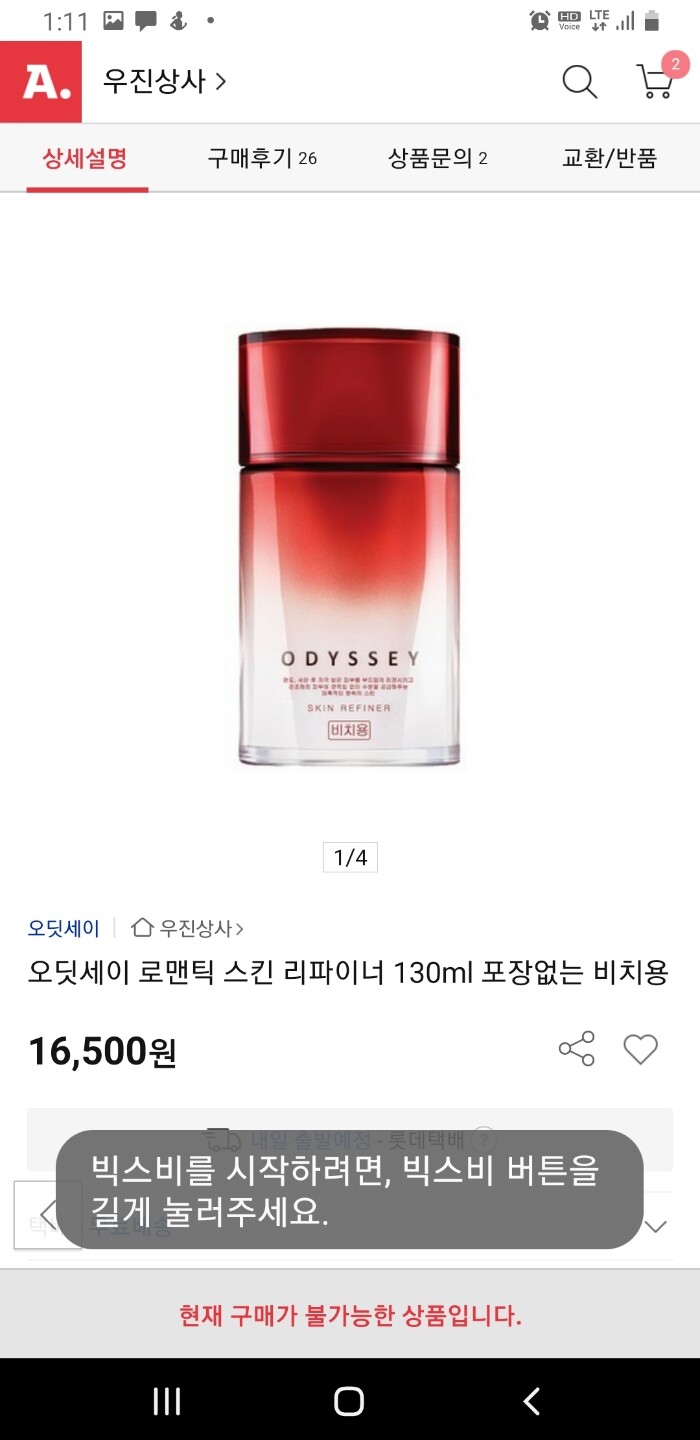This screenshot has width=700, height=1440.
Task: Open the 오딧세이 brand link
Action: pos(64,928)
